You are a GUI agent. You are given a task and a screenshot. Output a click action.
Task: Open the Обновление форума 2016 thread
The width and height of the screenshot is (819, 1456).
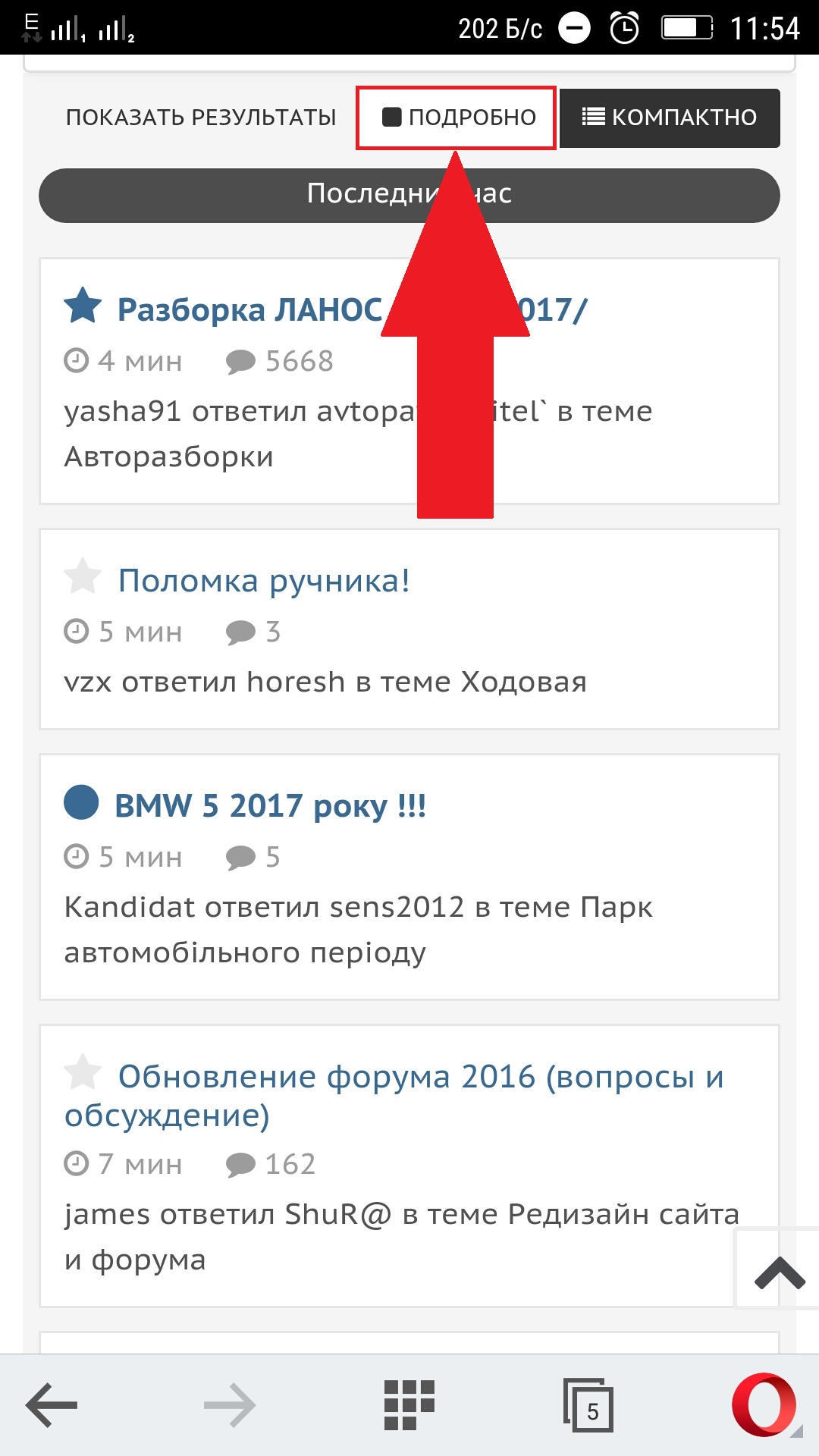394,1096
